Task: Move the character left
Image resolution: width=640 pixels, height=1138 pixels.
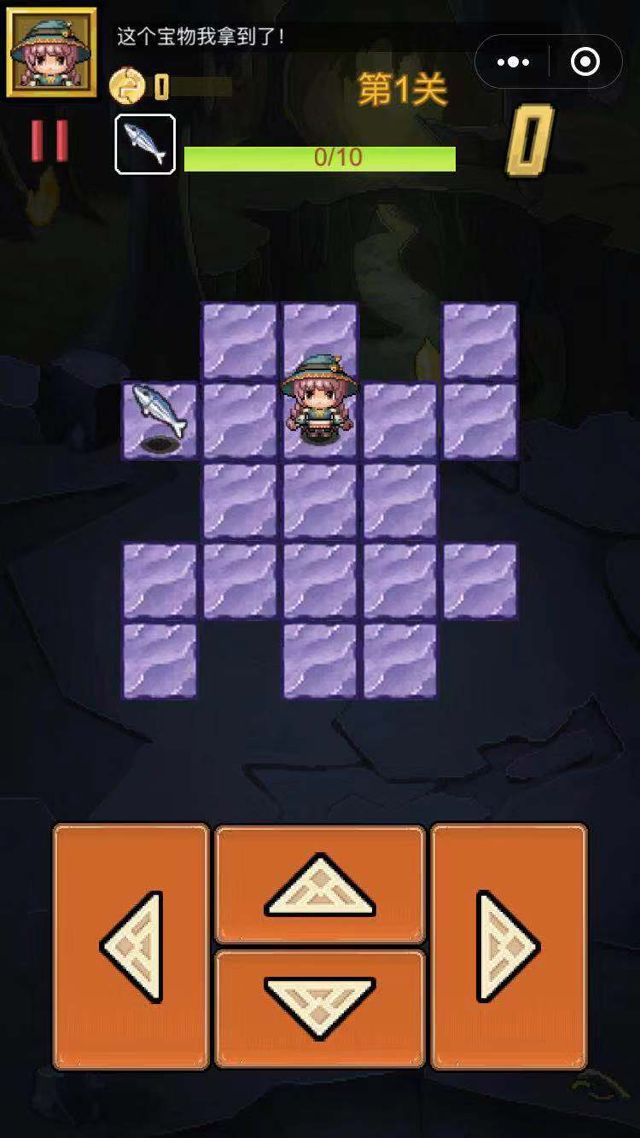Action: click(131, 946)
